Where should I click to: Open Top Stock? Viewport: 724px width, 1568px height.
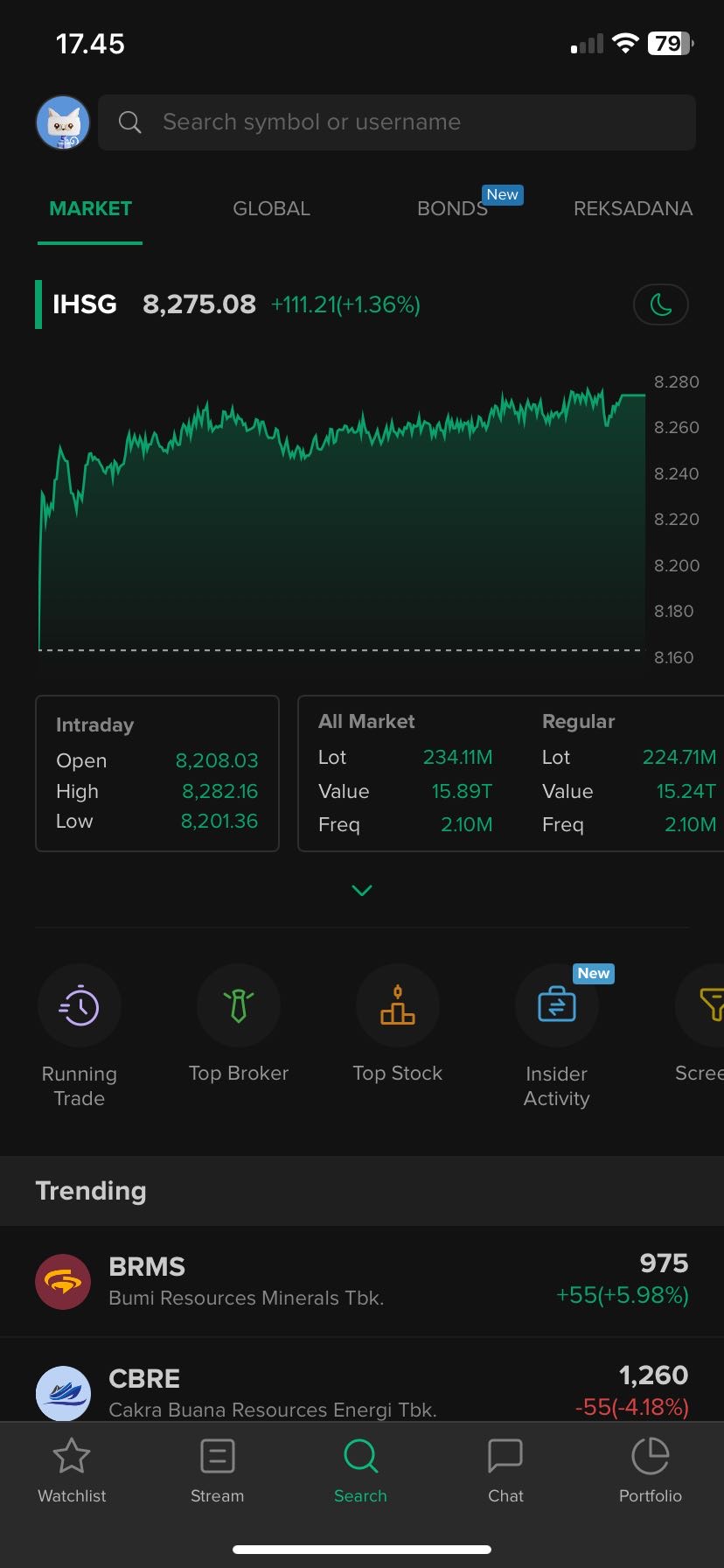pos(398,1006)
